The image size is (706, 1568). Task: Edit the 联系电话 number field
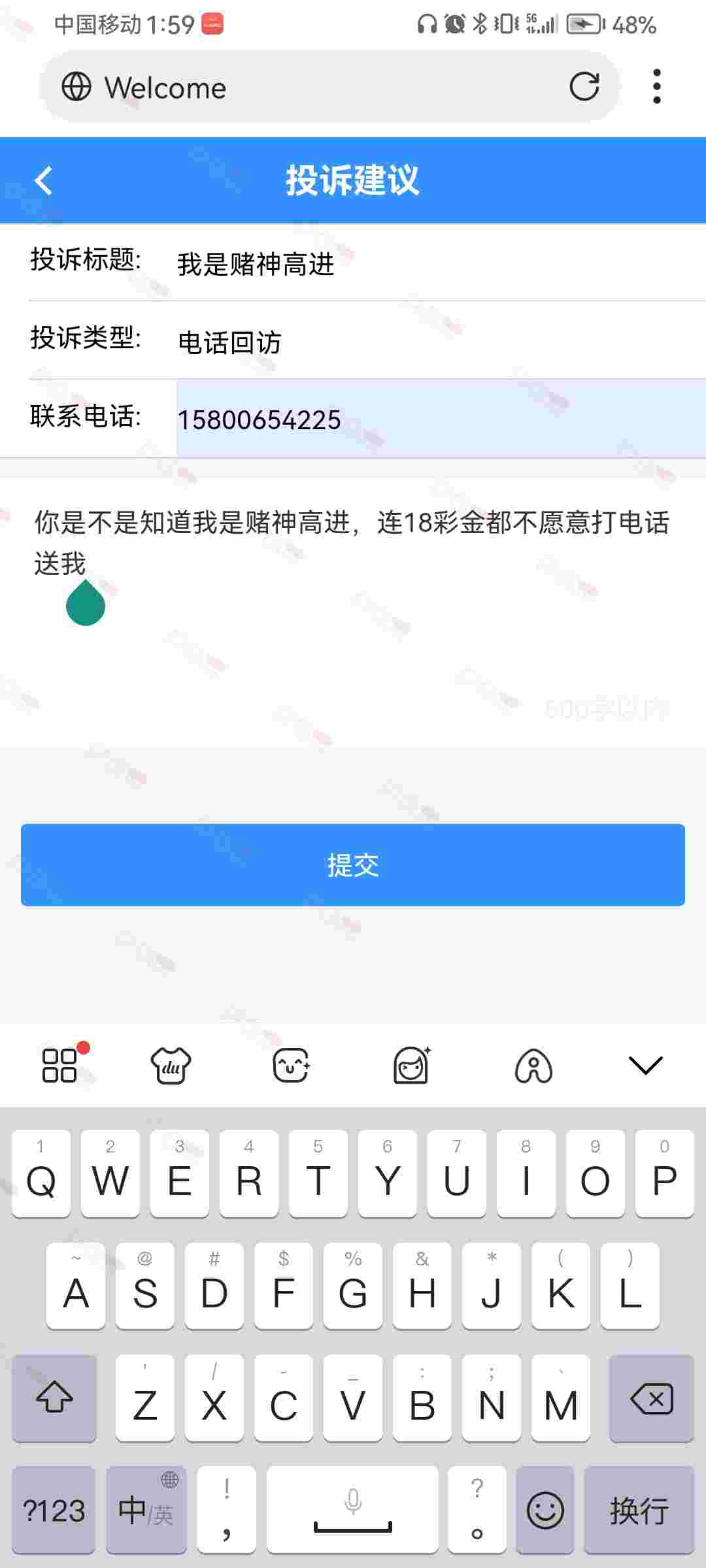pos(438,419)
